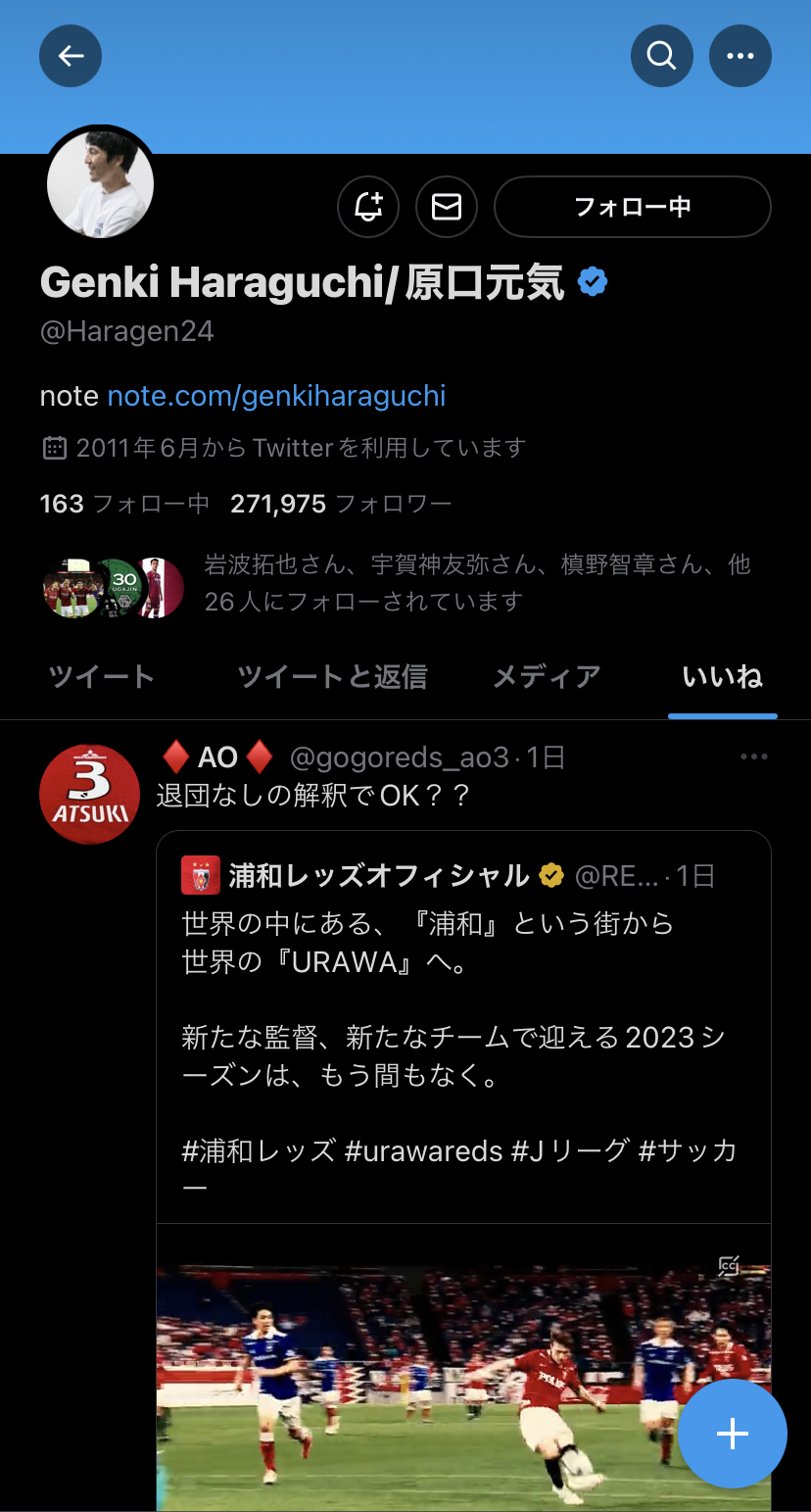View the 163 フォロー中 list
811x1512 pixels.
coord(124,504)
